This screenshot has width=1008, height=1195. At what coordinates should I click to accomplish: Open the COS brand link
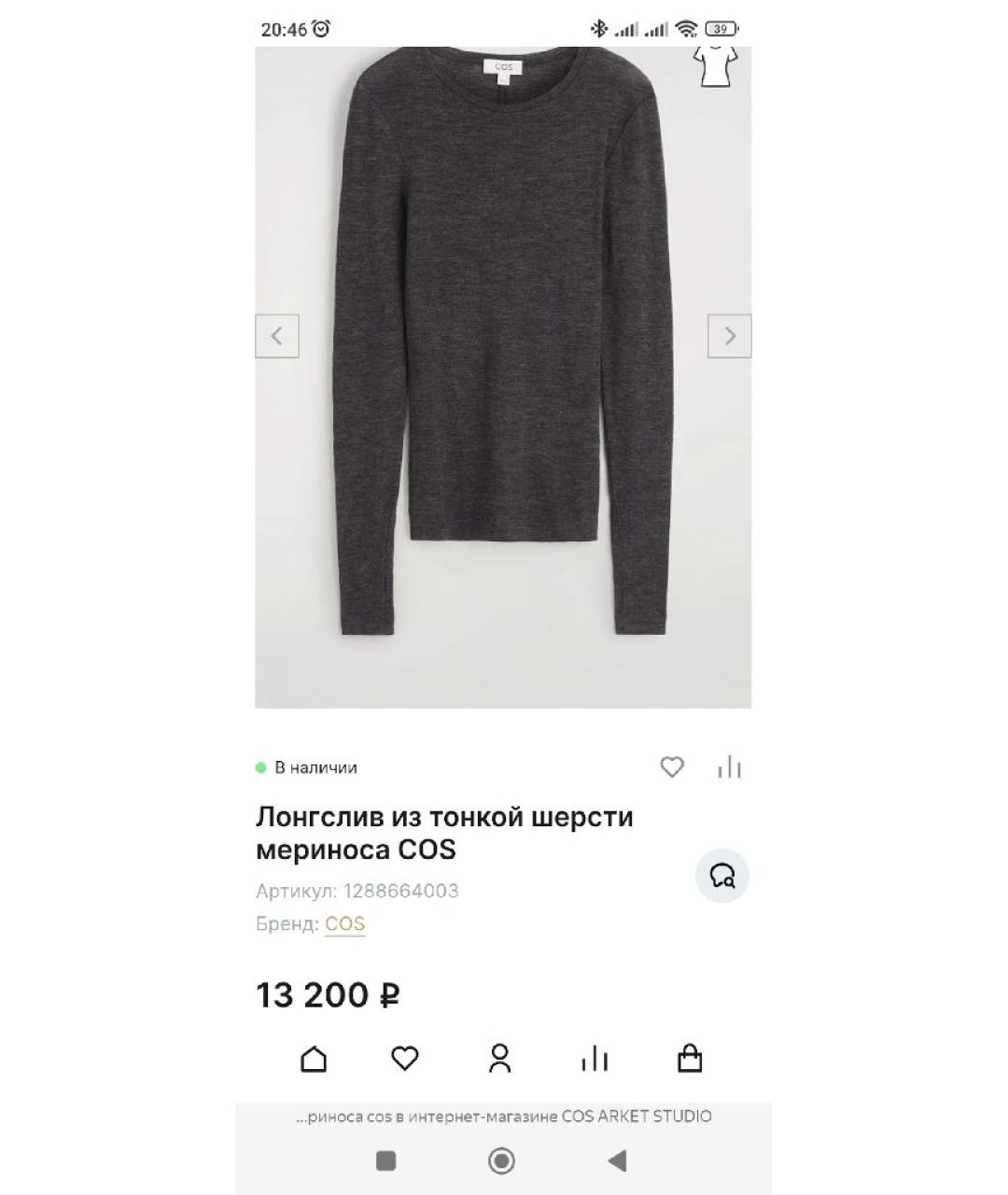pos(344,923)
